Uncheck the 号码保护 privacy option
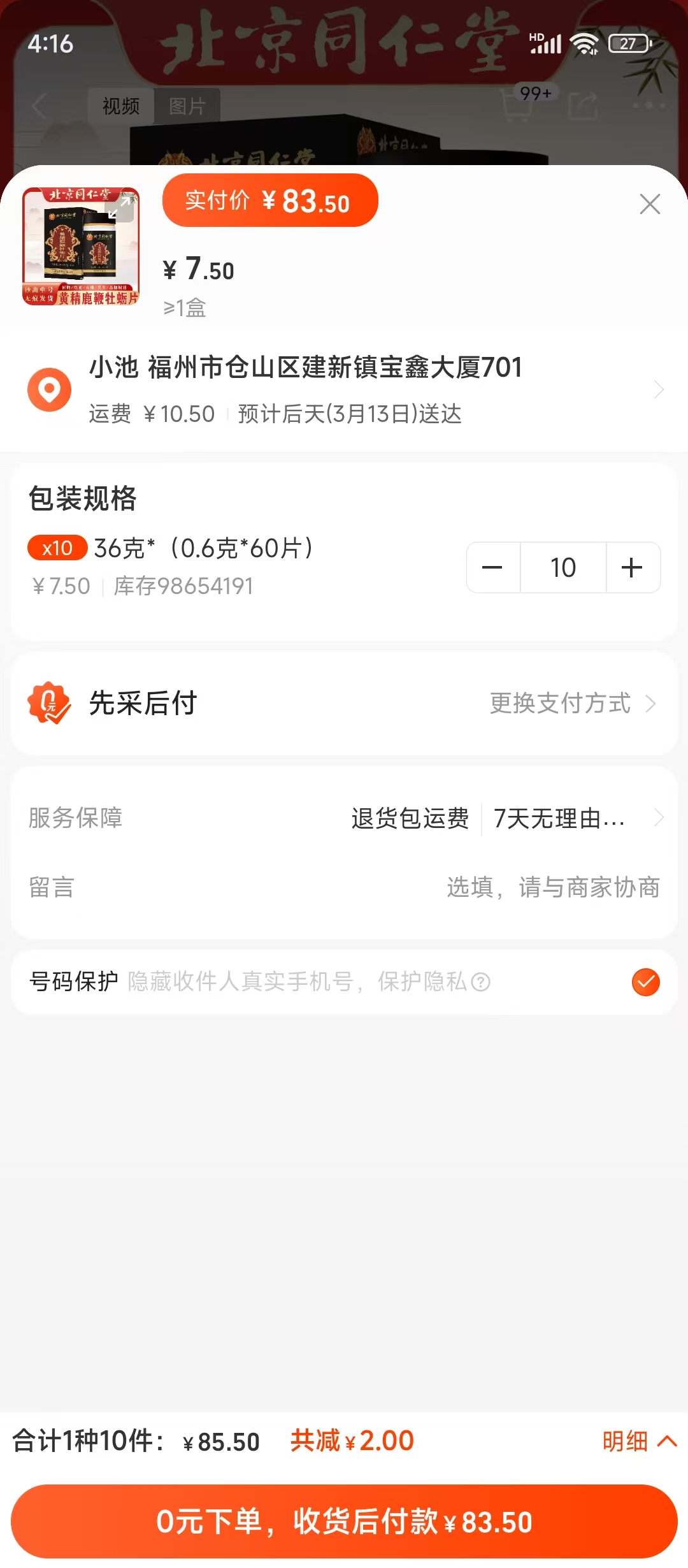 click(x=645, y=982)
